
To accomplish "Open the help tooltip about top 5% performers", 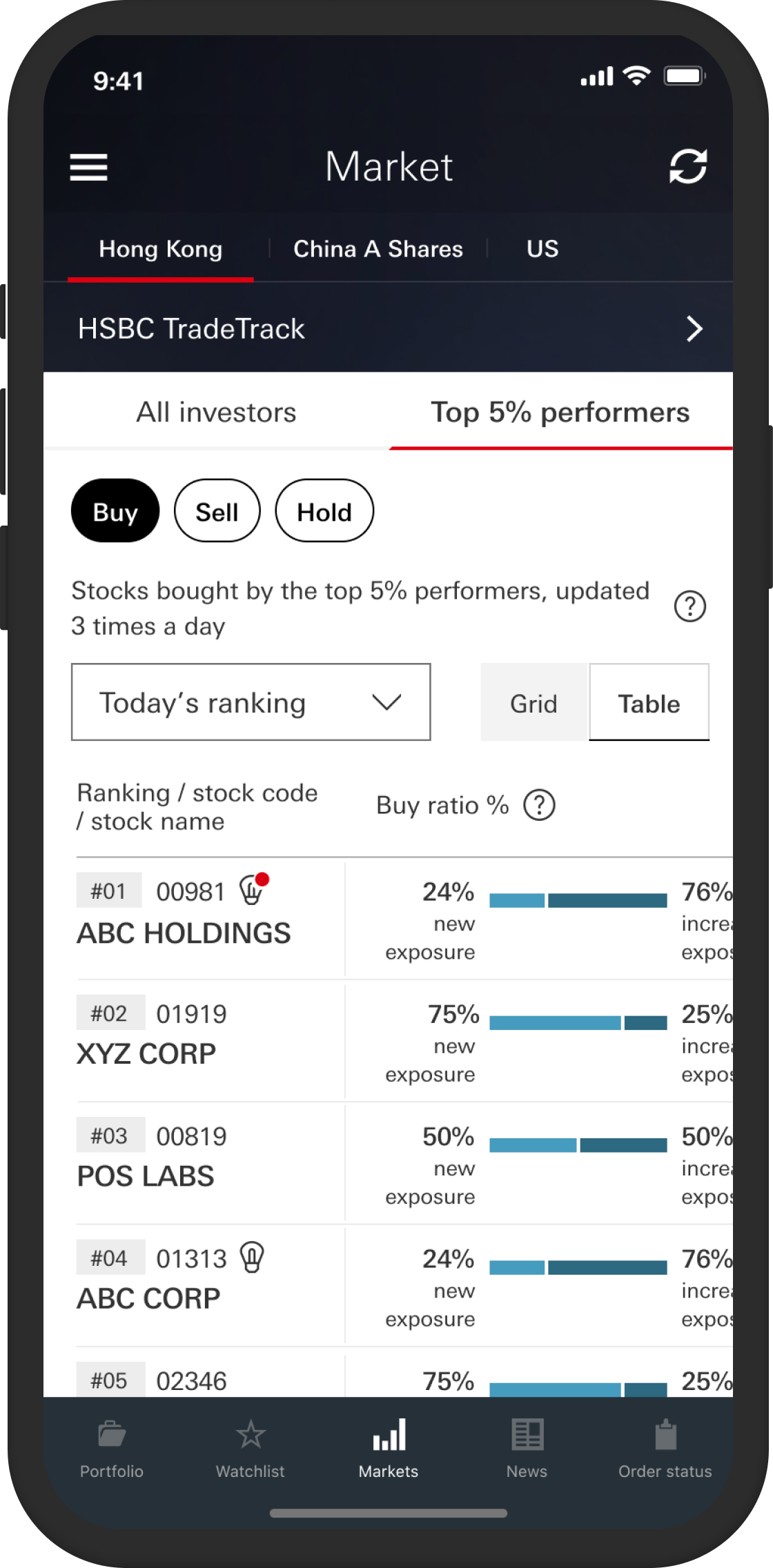I will (689, 606).
